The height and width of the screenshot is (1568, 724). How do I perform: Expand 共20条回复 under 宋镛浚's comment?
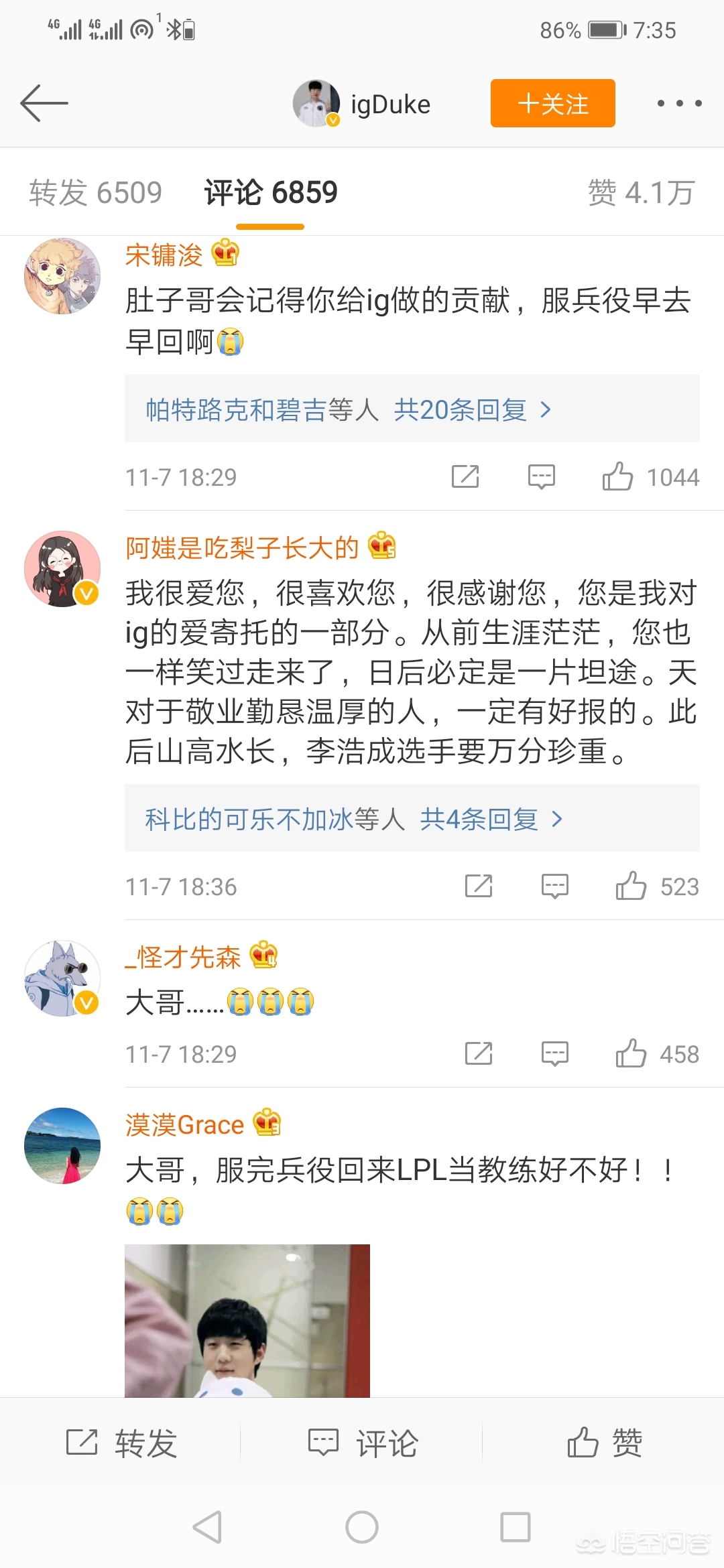coord(473,409)
